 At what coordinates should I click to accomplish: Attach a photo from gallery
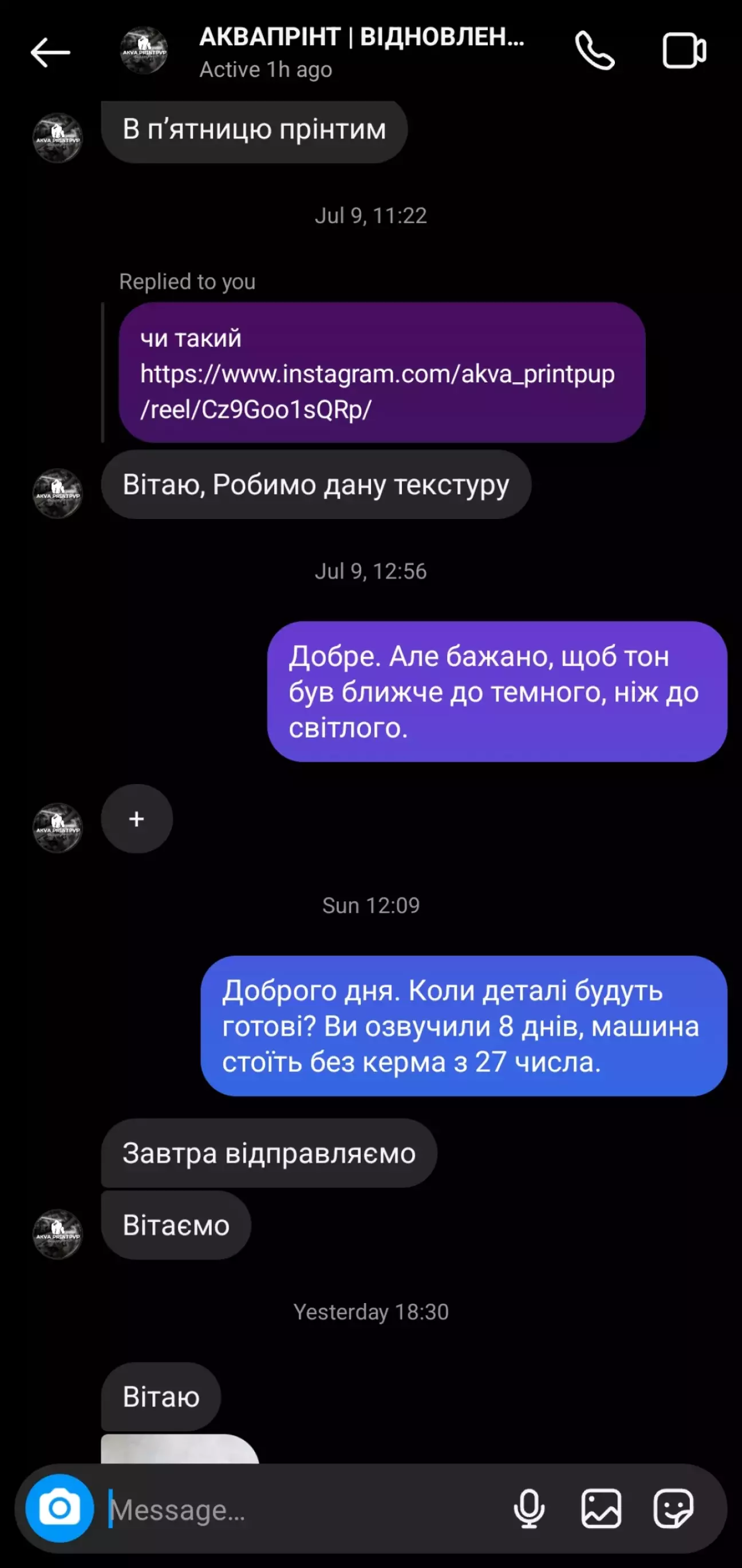[x=601, y=1508]
